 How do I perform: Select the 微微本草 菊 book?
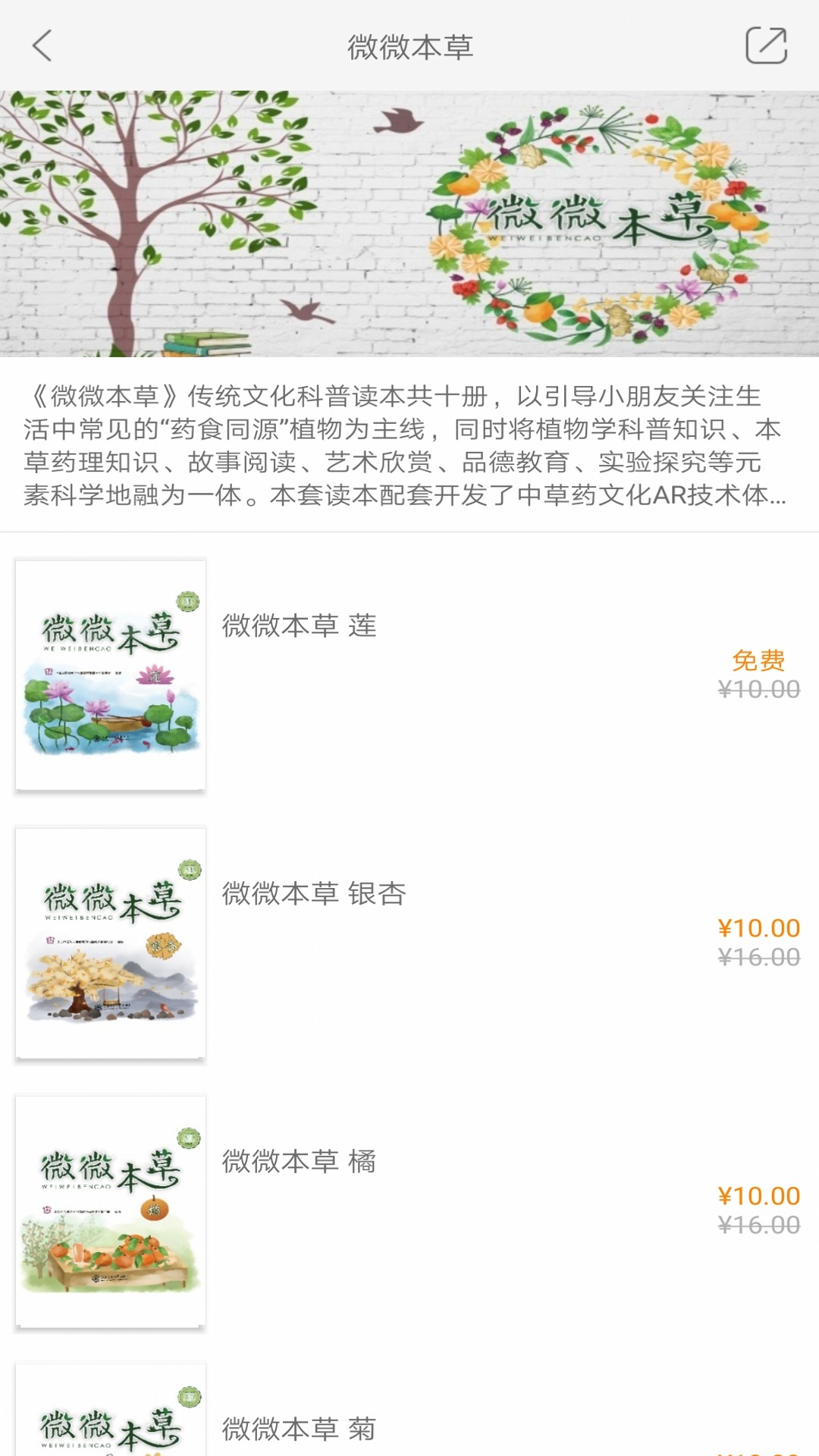[299, 1429]
